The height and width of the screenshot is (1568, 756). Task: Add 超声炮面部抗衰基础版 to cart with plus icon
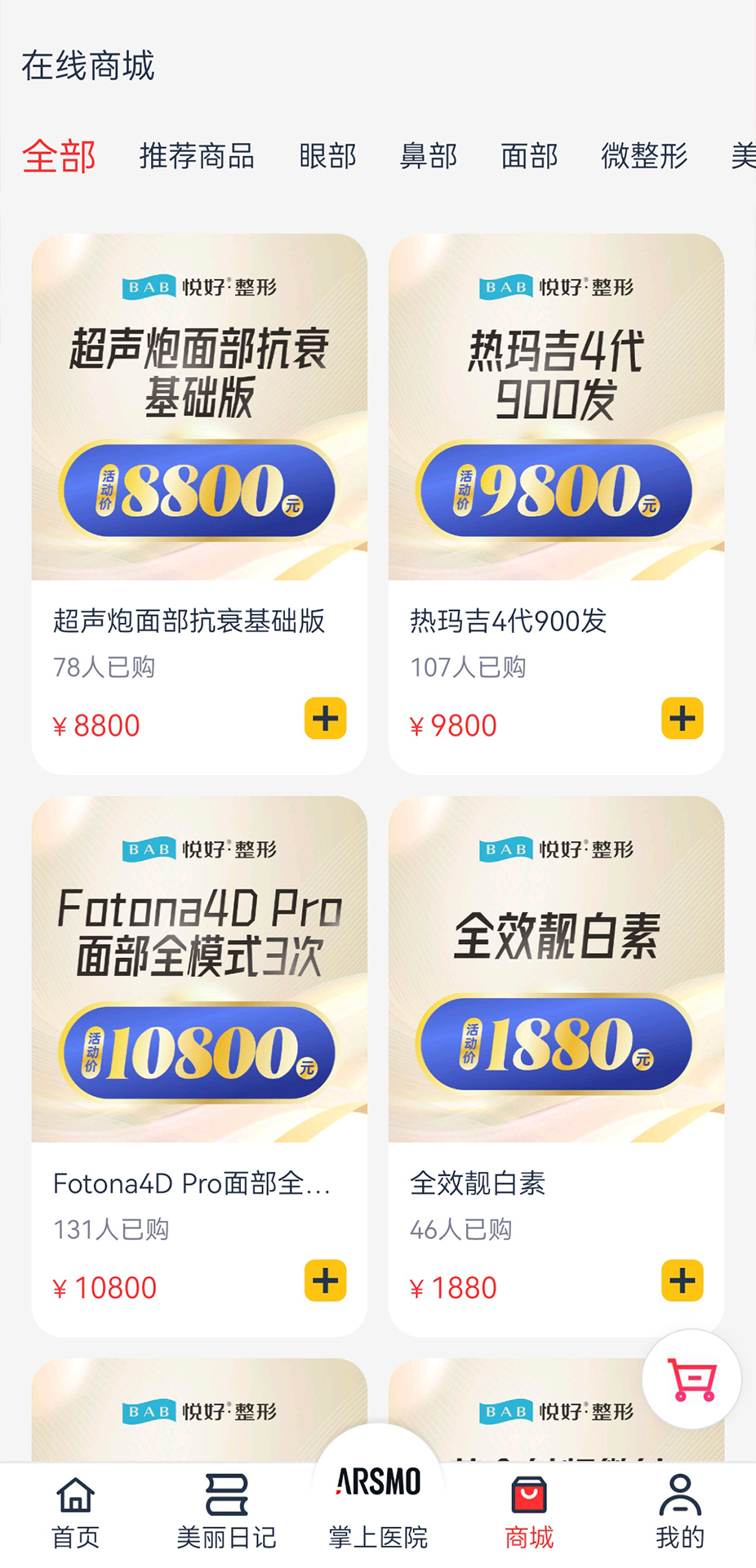pos(324,719)
